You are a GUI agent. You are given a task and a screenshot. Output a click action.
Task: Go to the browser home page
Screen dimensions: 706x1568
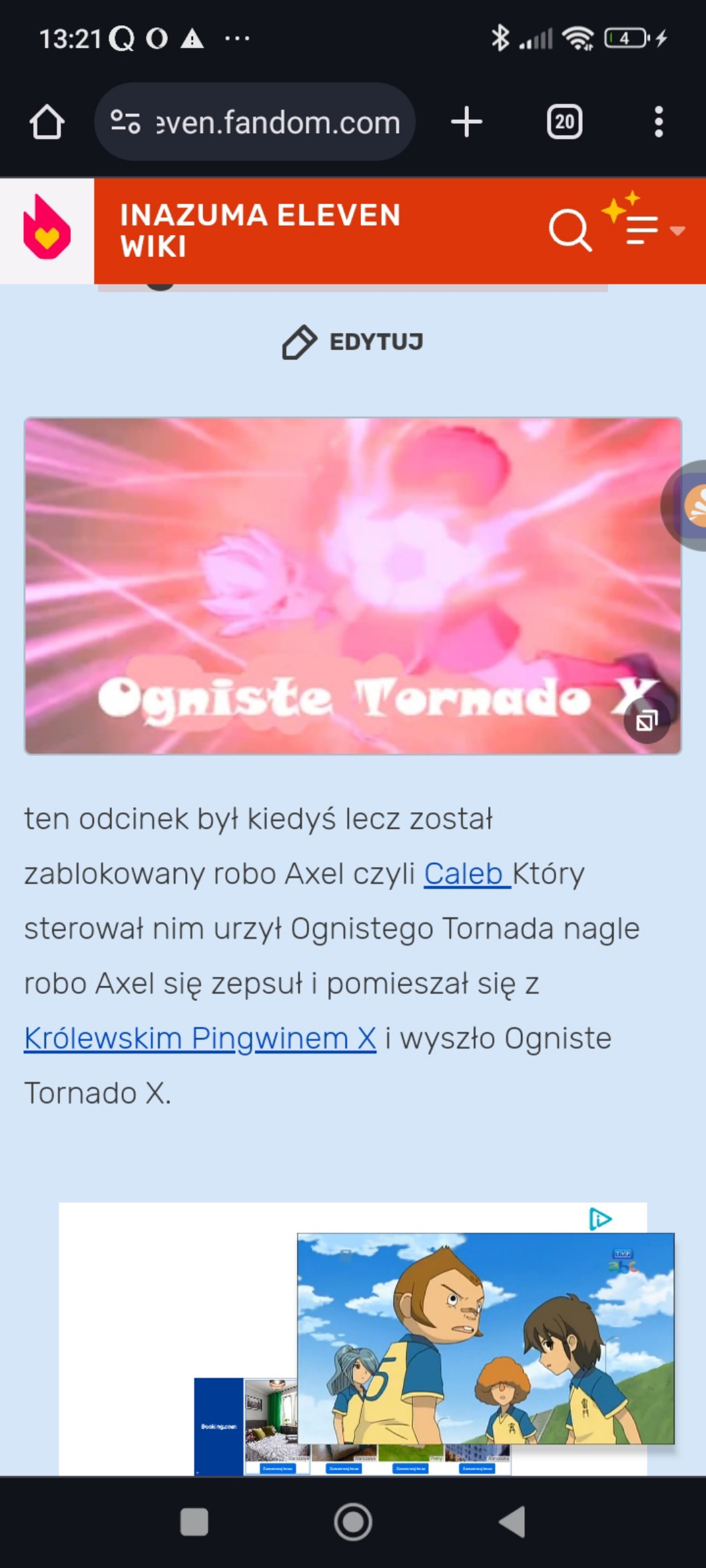tap(47, 123)
